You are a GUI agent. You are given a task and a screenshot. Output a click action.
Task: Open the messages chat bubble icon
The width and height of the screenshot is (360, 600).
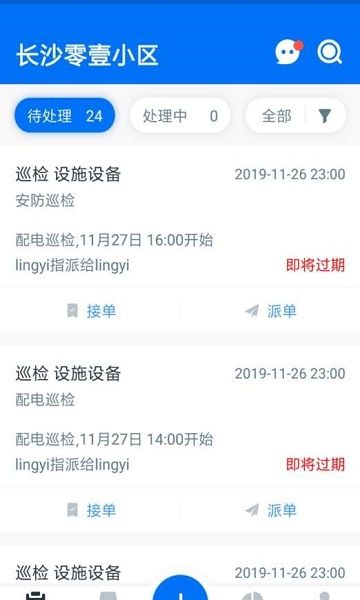(289, 52)
